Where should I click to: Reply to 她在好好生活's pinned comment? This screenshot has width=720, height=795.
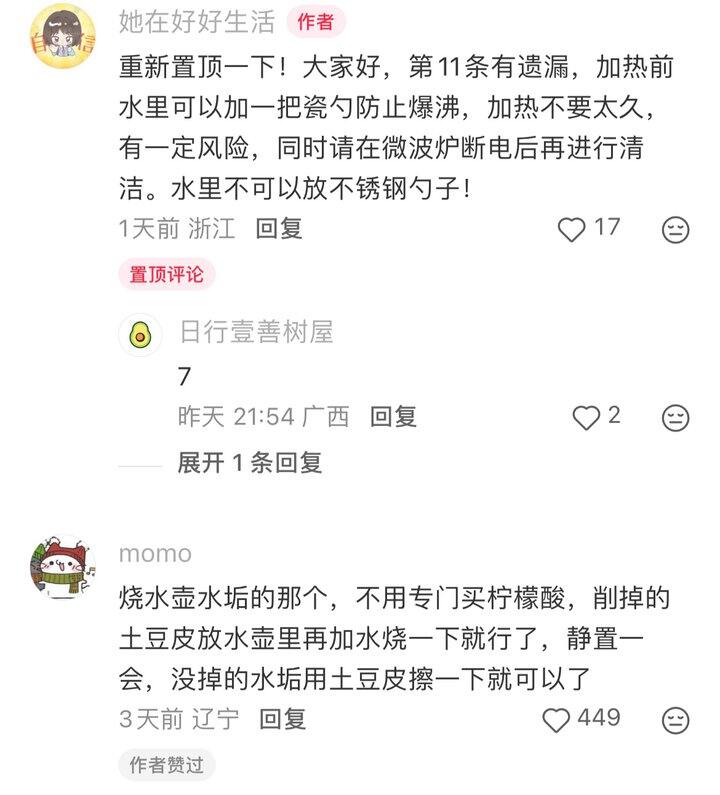click(279, 228)
